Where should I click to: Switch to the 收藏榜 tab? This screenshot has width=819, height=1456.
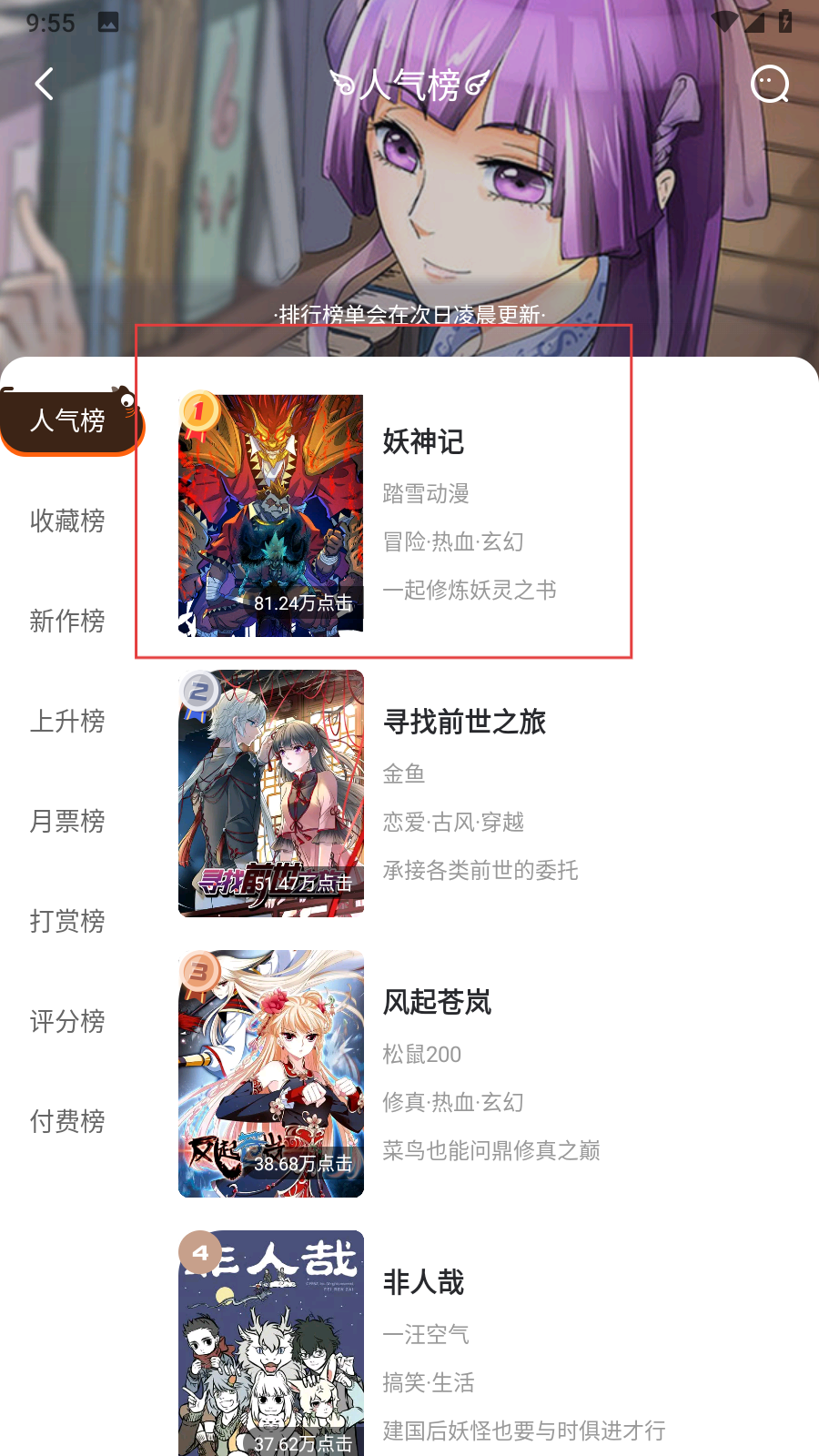click(x=67, y=521)
